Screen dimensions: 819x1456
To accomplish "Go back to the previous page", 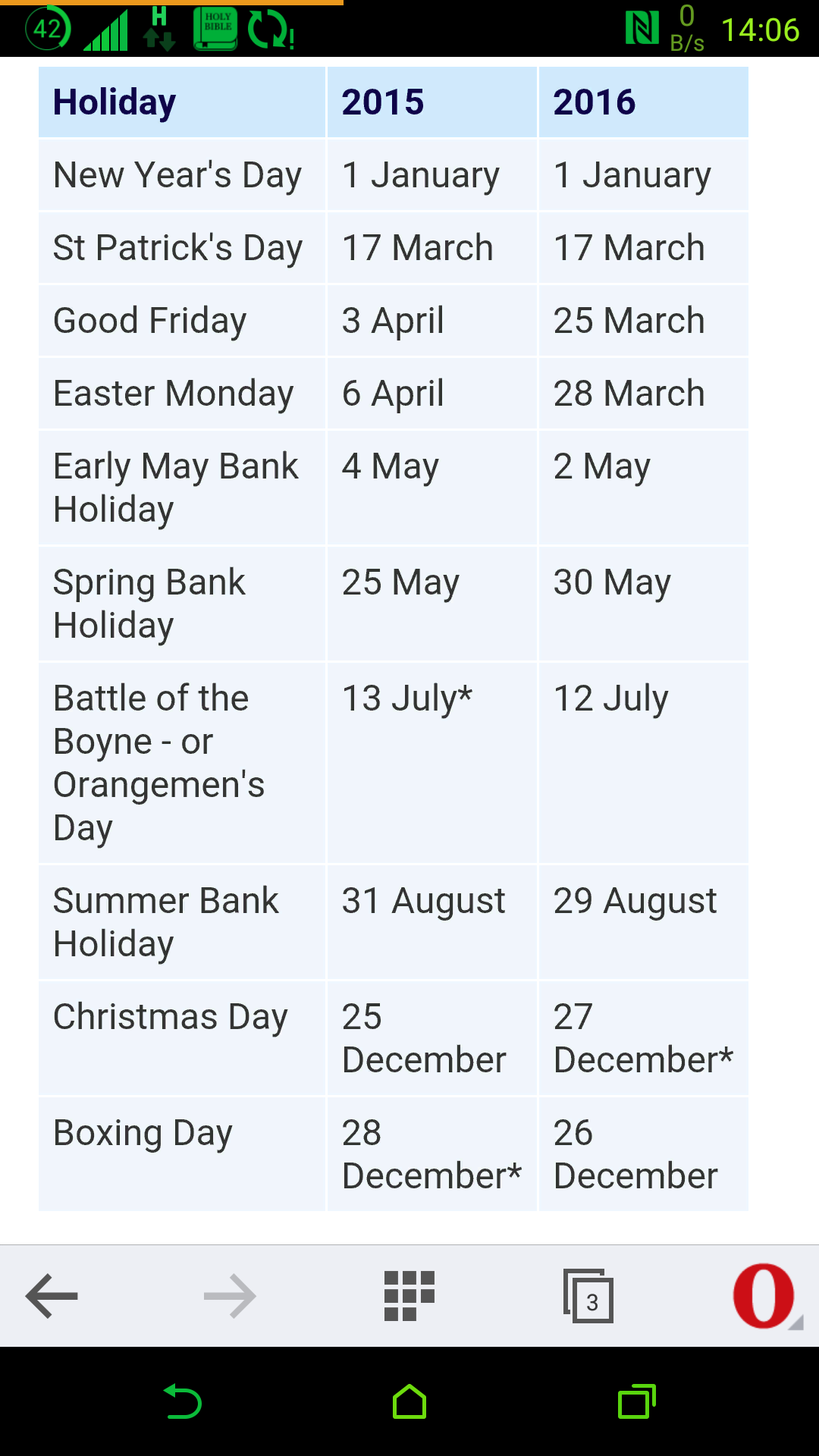I will (52, 1296).
